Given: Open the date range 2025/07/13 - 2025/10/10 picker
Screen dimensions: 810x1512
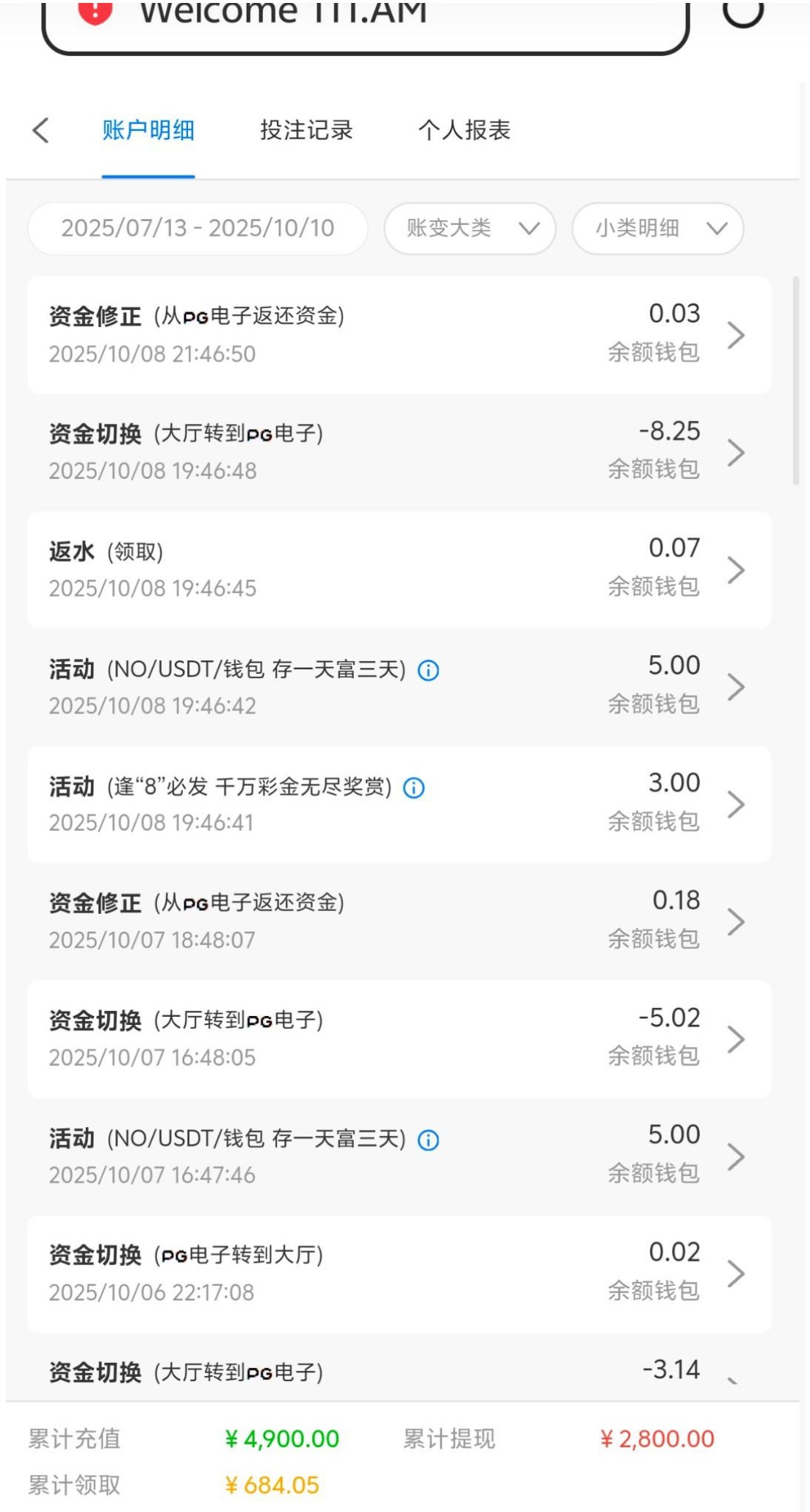Looking at the screenshot, I should (x=198, y=228).
